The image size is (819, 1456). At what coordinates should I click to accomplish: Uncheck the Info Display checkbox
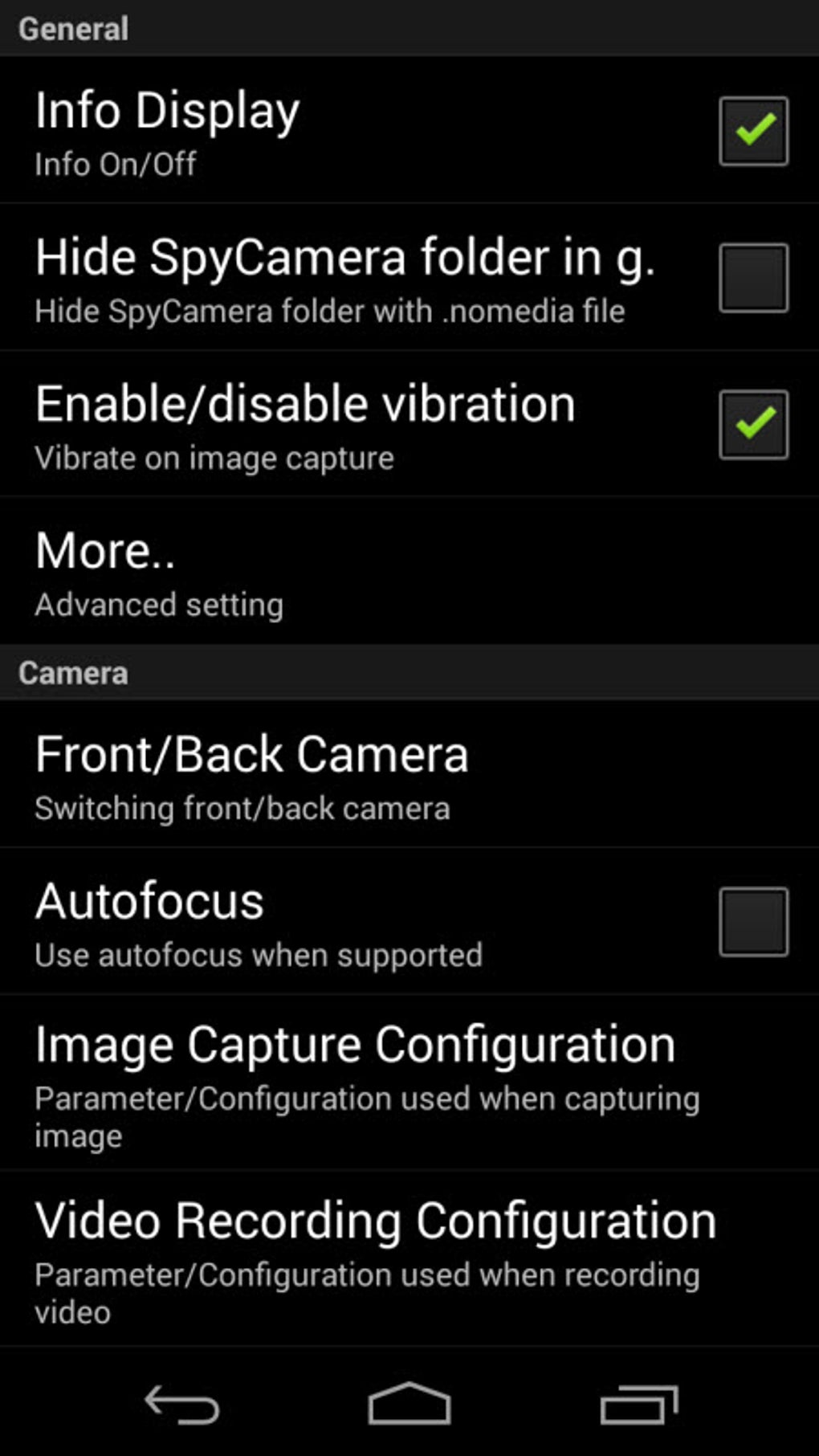[753, 131]
